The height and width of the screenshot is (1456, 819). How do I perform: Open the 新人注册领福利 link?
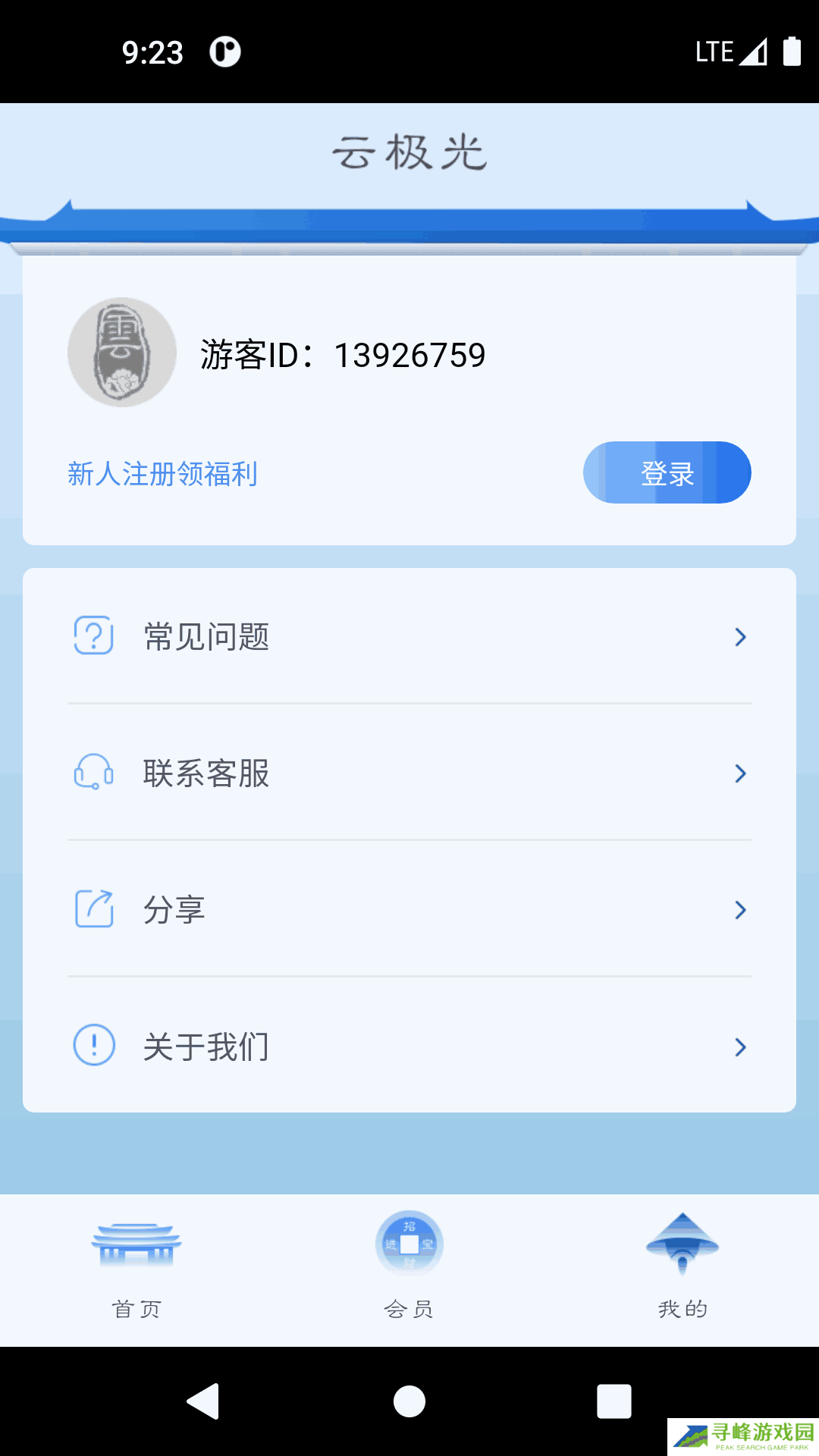click(161, 473)
